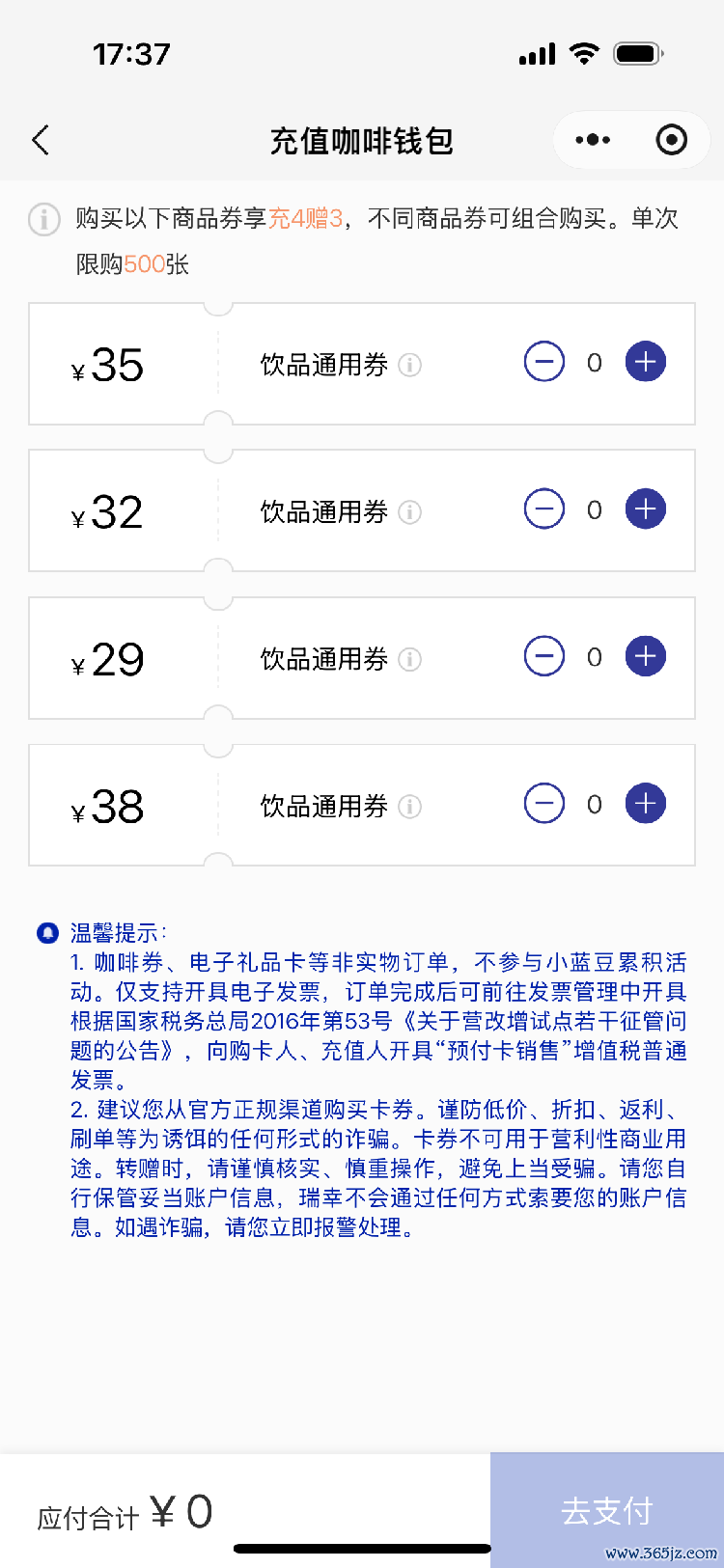Show info for the ¥35 饮品通用券
724x1568 pixels.
pyautogui.click(x=410, y=366)
